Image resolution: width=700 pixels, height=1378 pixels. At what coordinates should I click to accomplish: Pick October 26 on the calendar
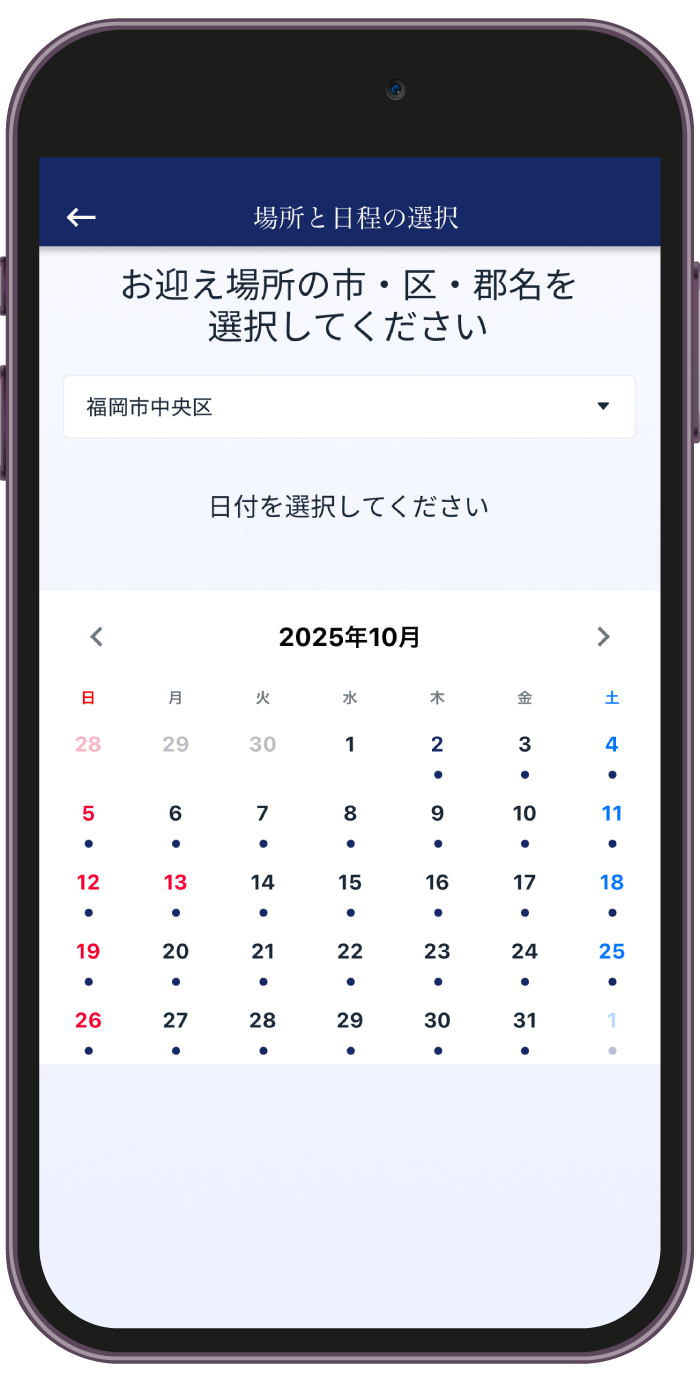pos(88,1021)
